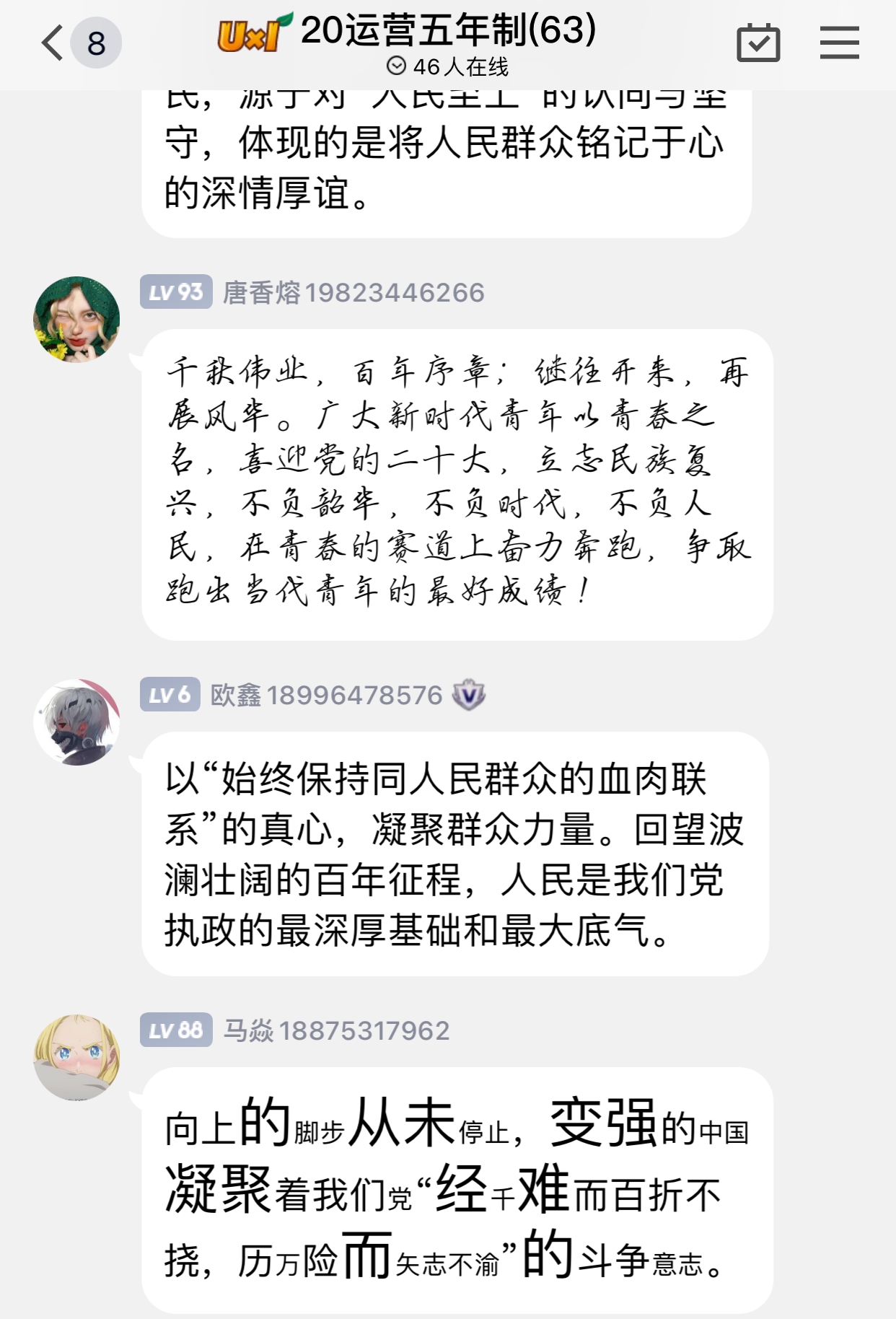The image size is (896, 1319).
Task: Go back to the message list
Action: pyautogui.click(x=53, y=43)
